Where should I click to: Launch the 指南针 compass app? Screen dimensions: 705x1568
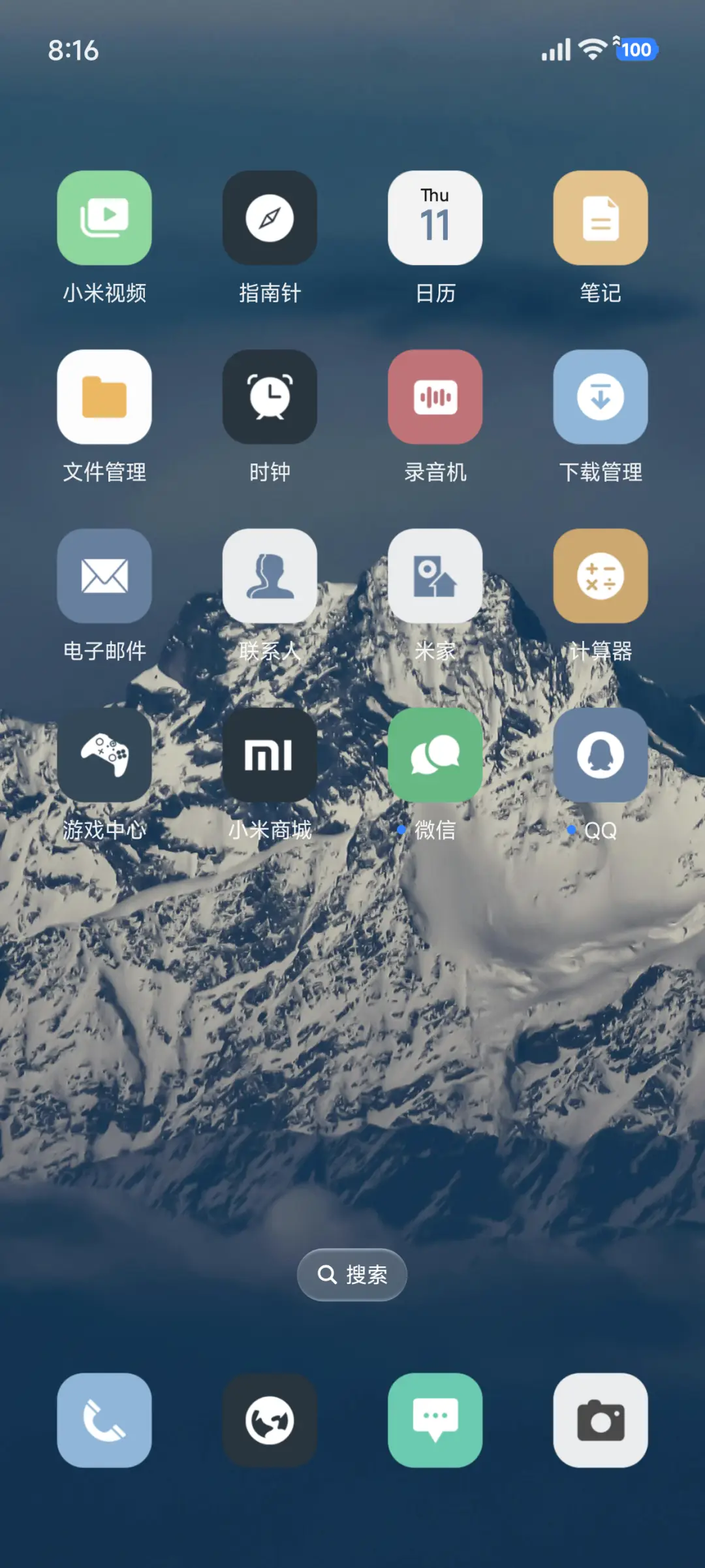point(270,218)
